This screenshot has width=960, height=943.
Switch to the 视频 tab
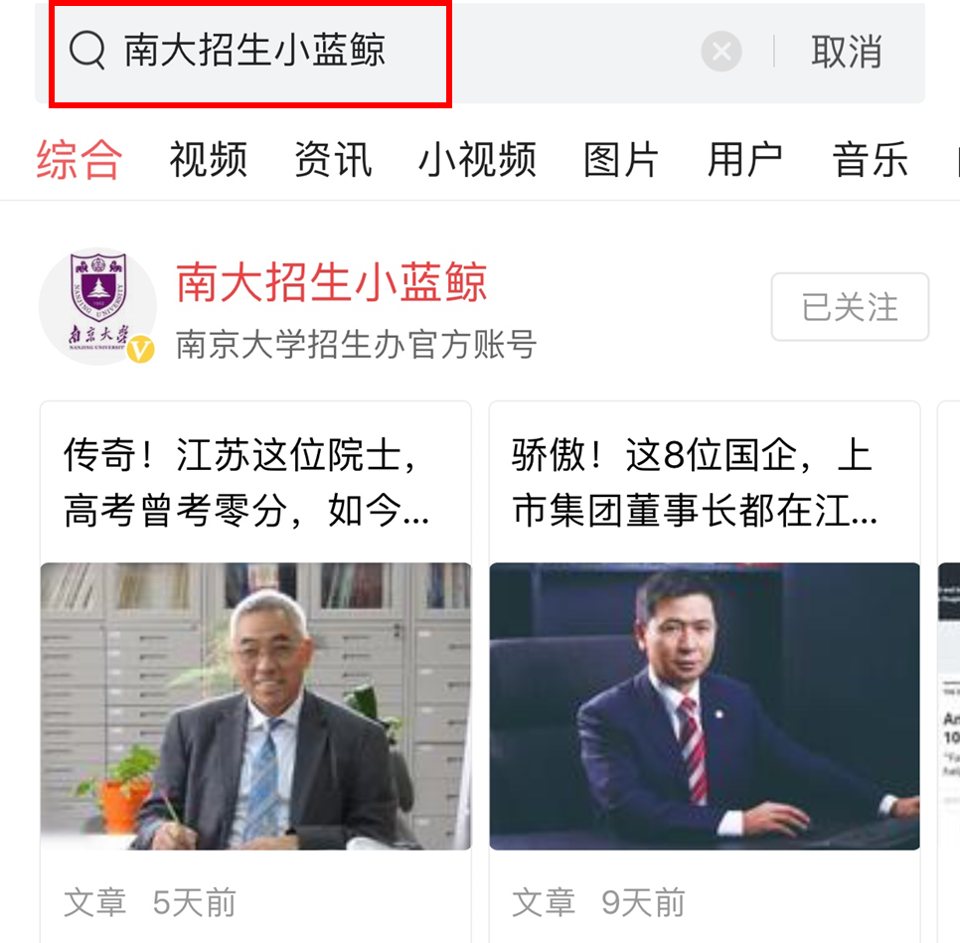pos(208,160)
